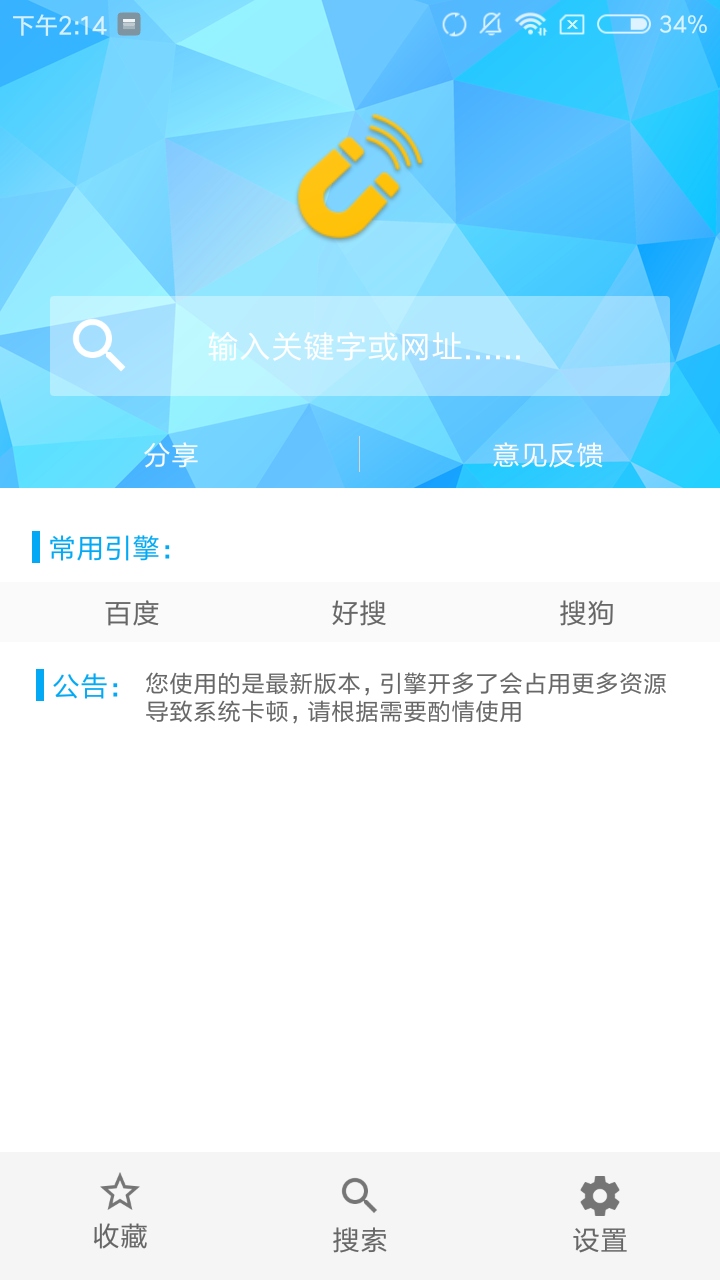Choose the 好搜 search engine
Image resolution: width=720 pixels, height=1280 pixels.
click(359, 613)
